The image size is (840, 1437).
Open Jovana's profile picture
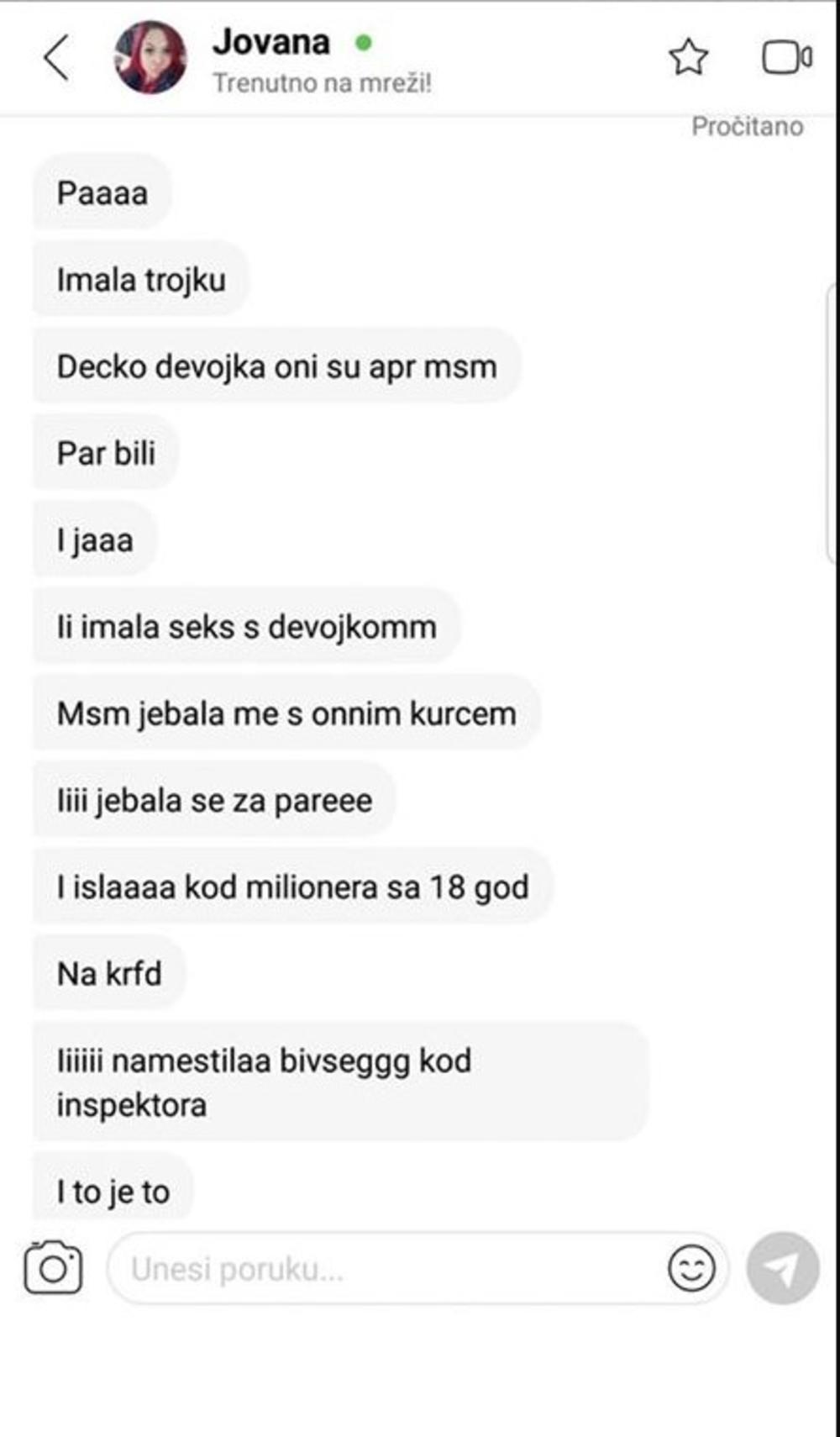(x=151, y=58)
